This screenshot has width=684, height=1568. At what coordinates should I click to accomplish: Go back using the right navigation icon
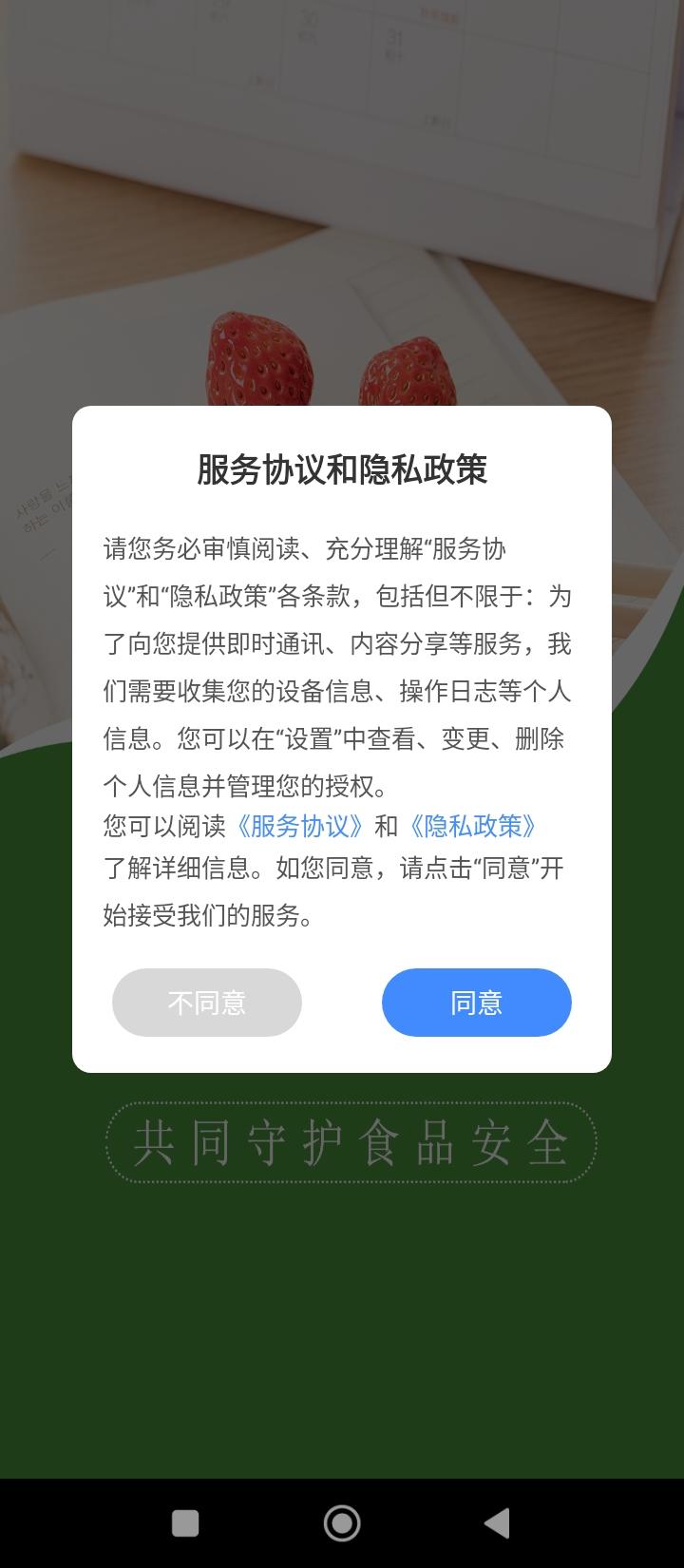[498, 1521]
